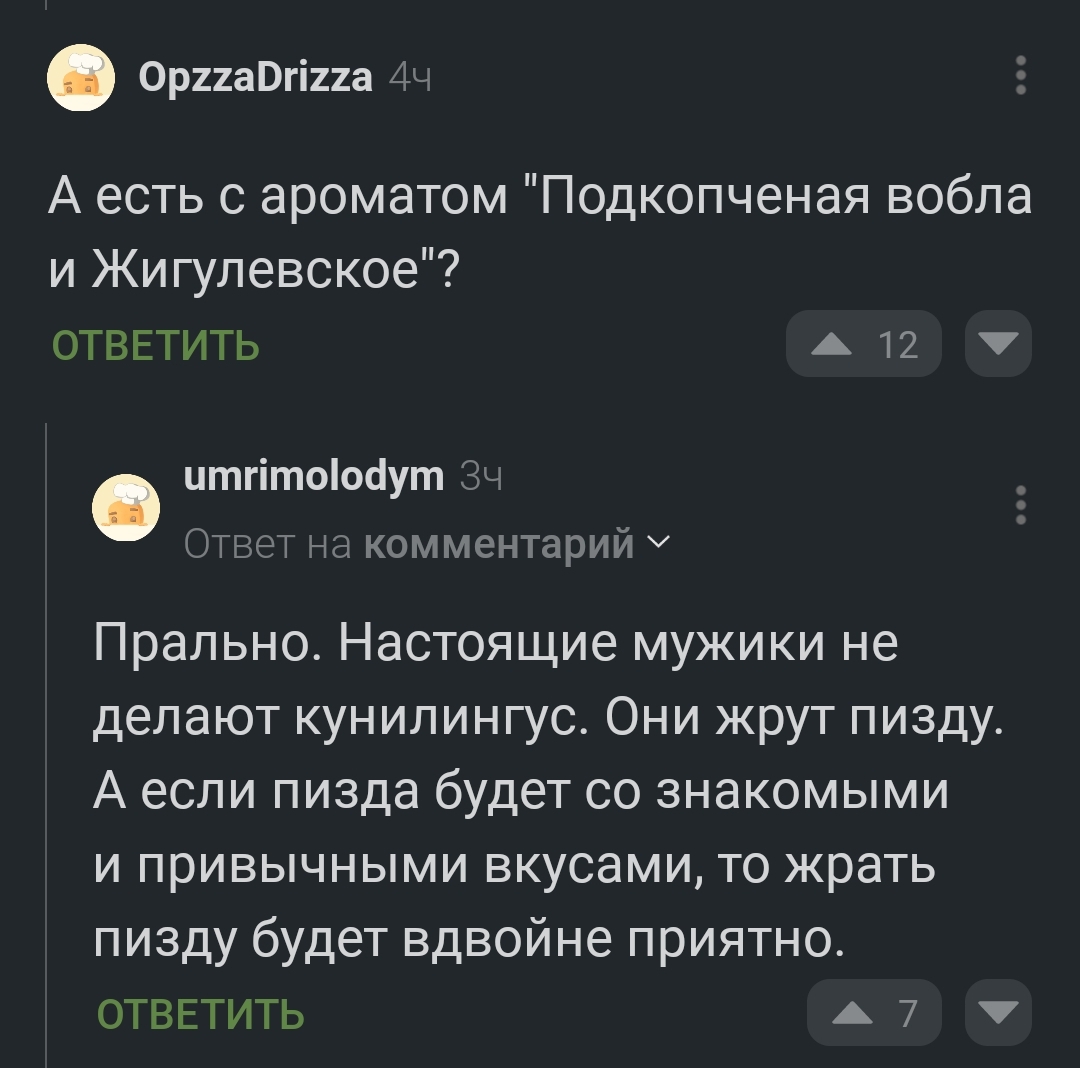This screenshot has height=1068, width=1080.
Task: Downvote umrimolodym's reply
Action: tap(997, 1013)
